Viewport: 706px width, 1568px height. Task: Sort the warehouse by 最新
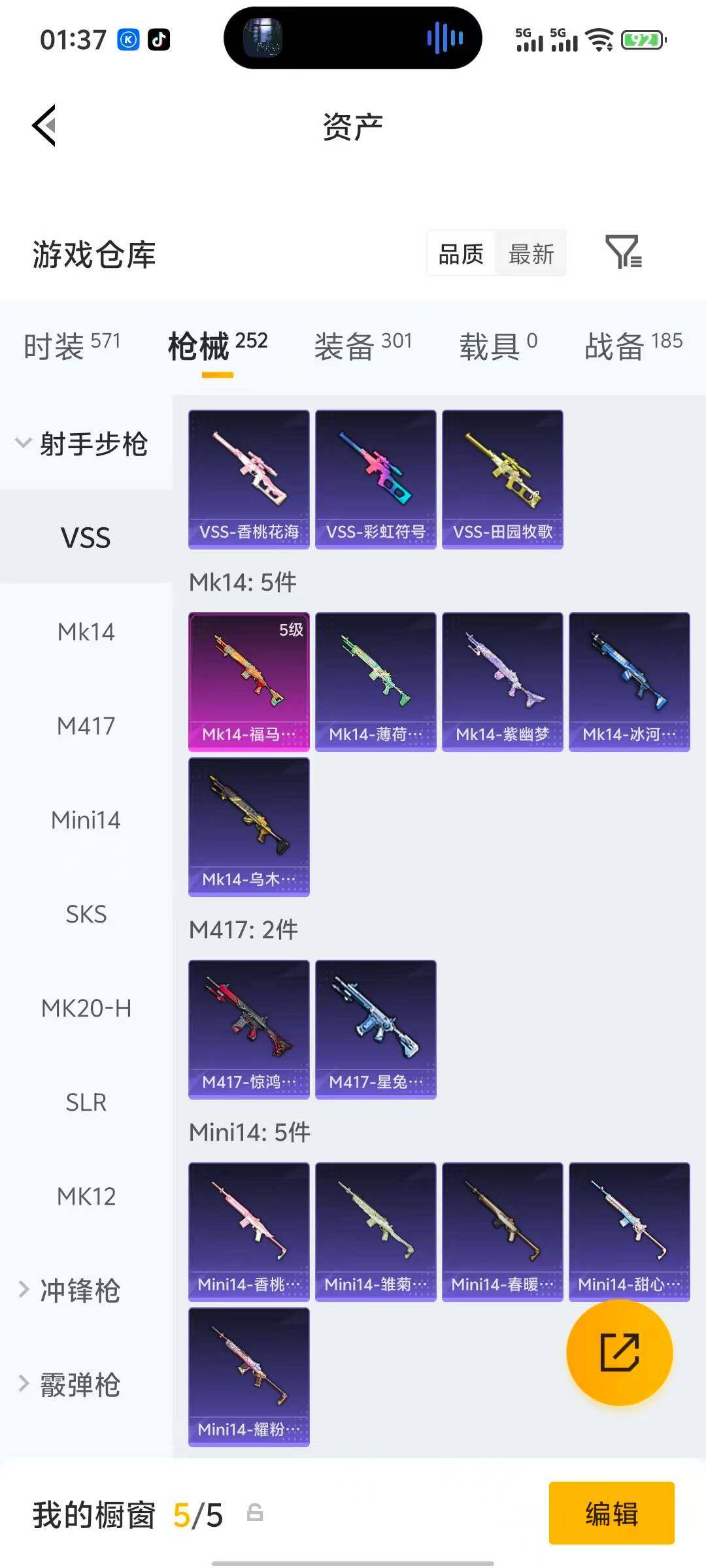coord(531,254)
